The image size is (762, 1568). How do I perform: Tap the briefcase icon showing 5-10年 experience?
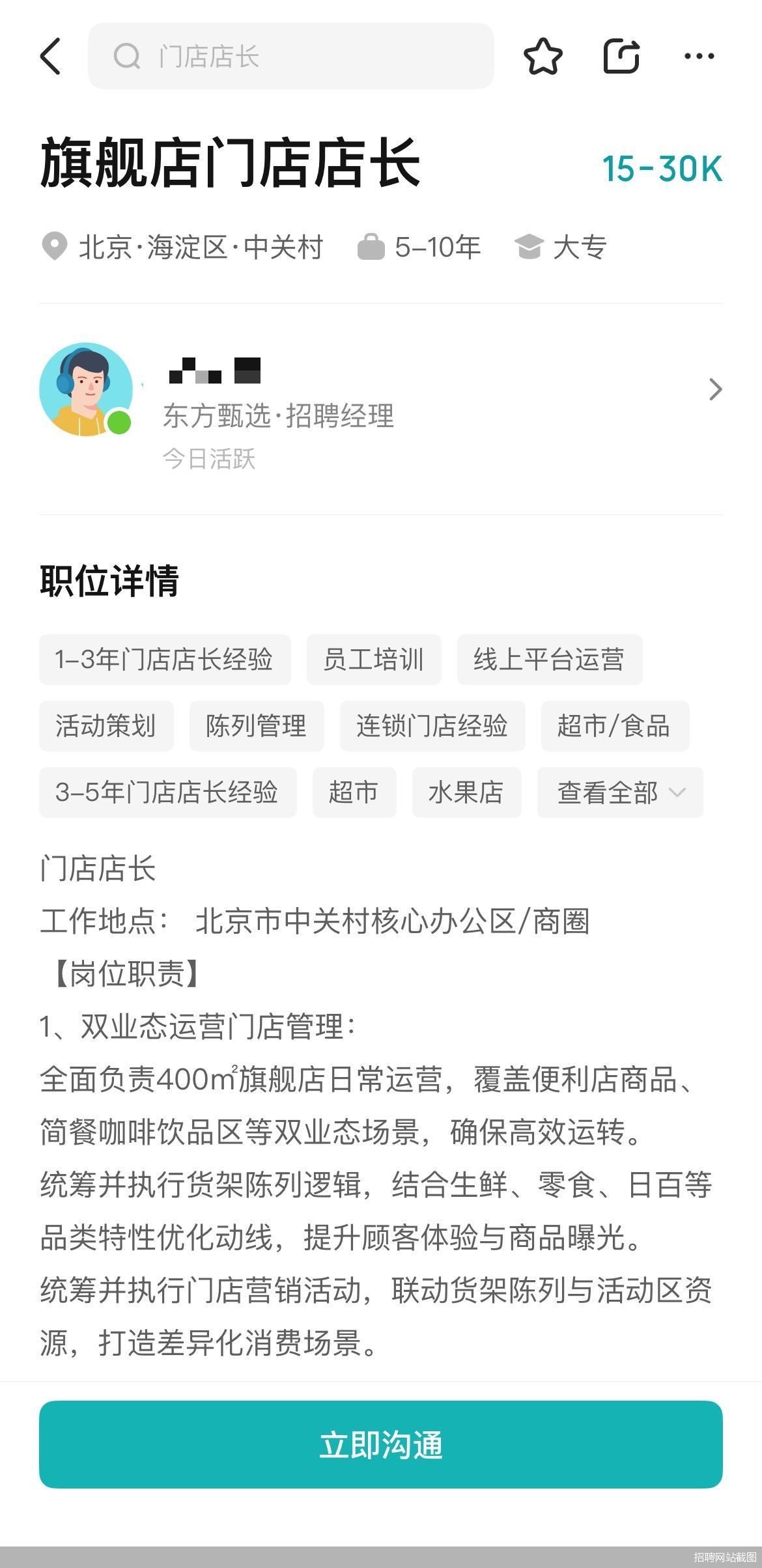coord(373,246)
